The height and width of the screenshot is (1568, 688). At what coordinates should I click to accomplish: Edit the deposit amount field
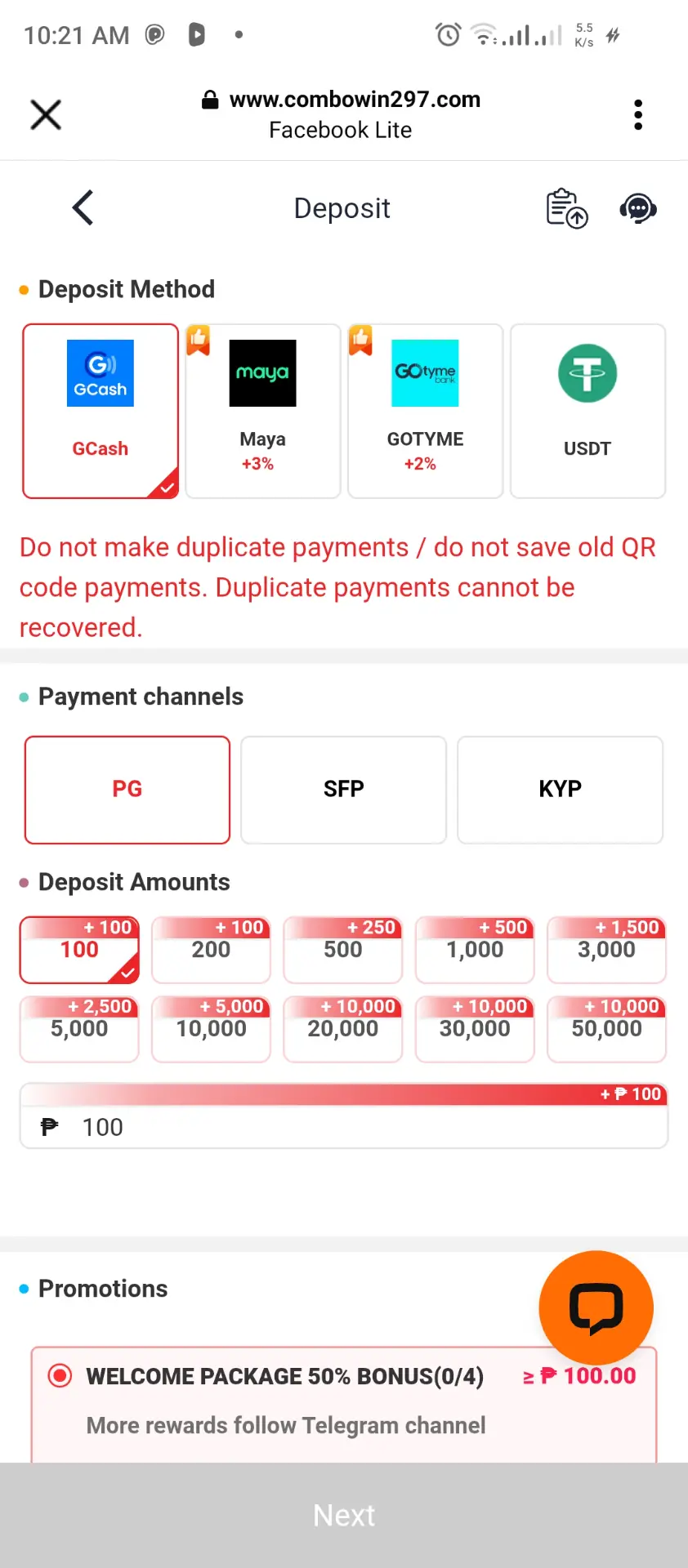(344, 1127)
